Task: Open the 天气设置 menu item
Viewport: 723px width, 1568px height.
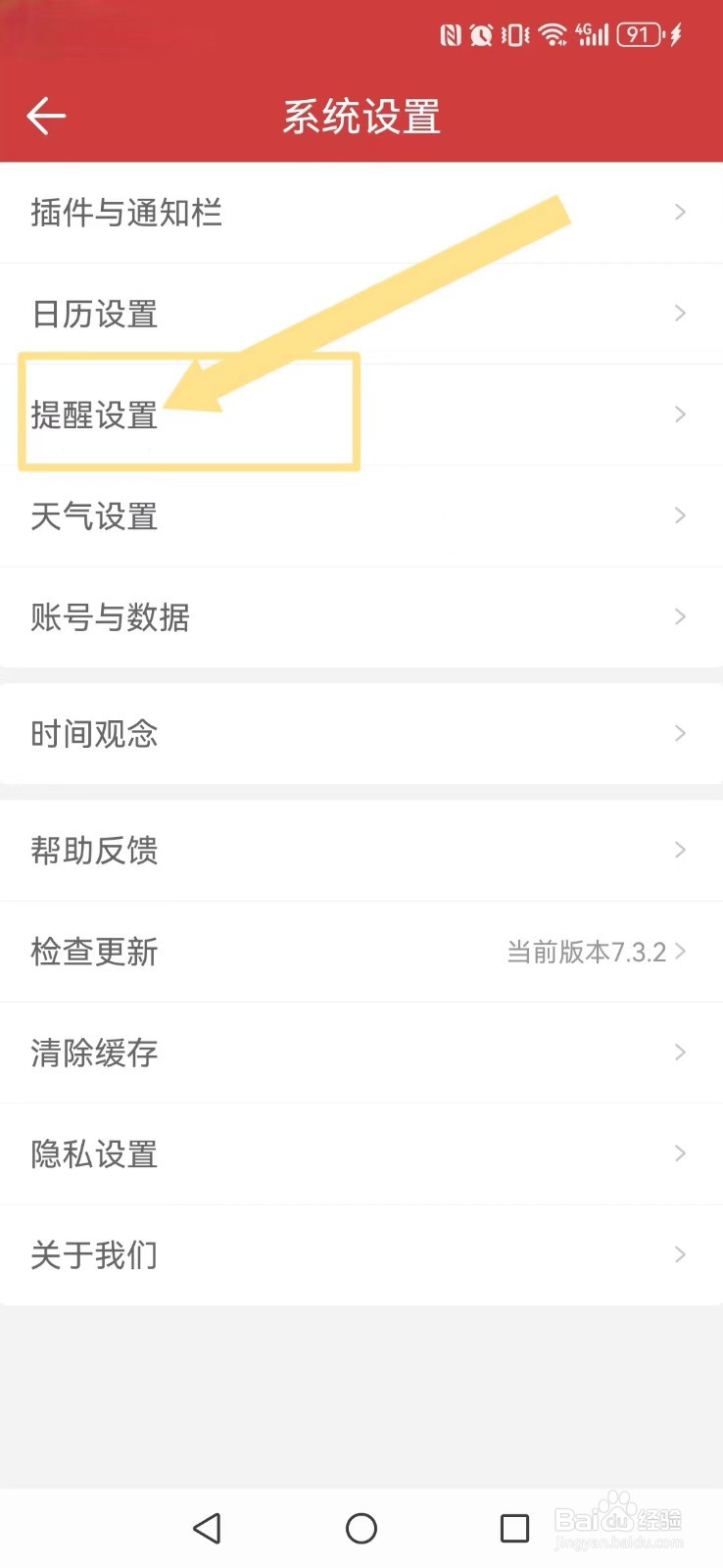Action: click(x=93, y=515)
